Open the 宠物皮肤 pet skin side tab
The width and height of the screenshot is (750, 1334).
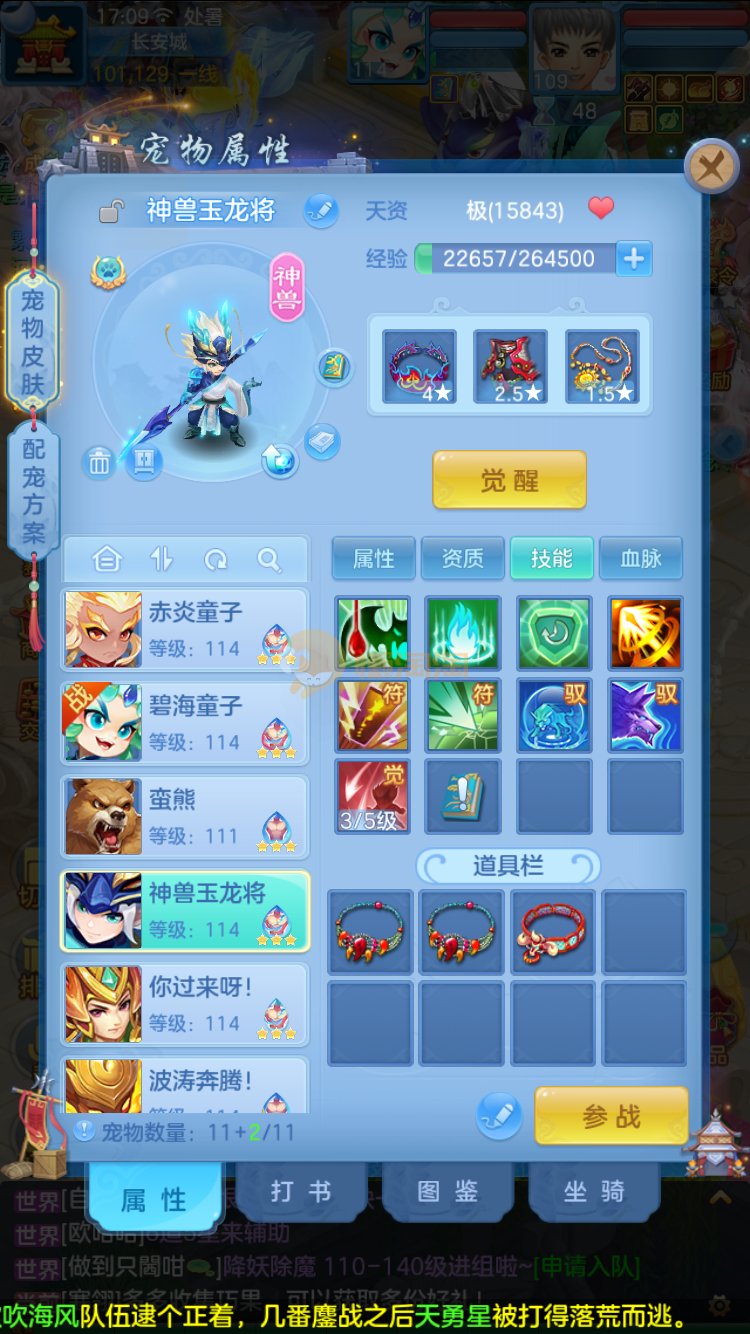32,342
